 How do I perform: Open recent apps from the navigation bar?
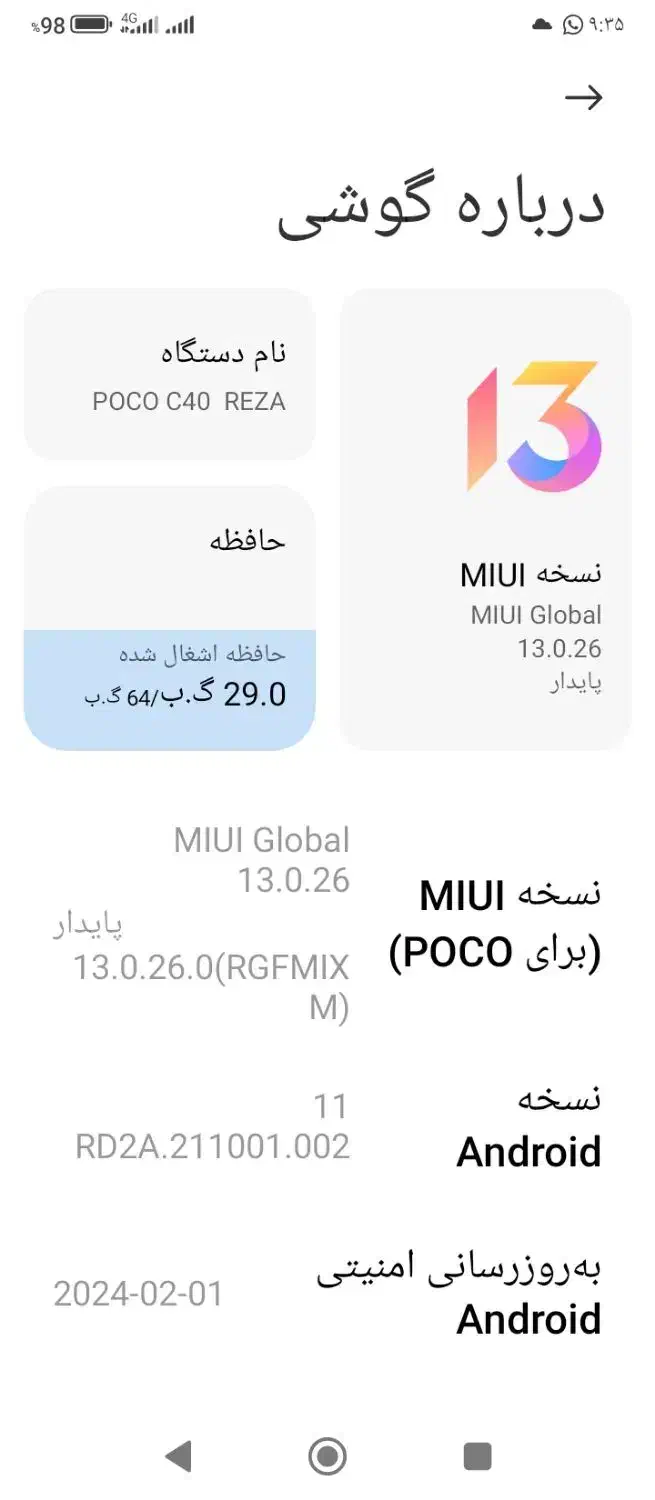tap(477, 1456)
